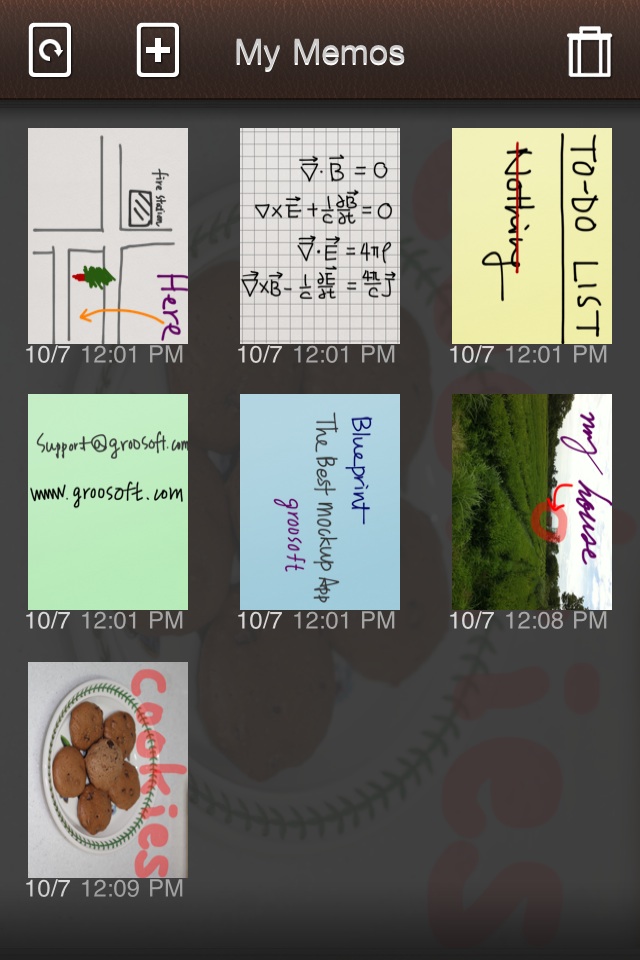The width and height of the screenshot is (640, 960).
Task: Open the Maxwell equations grid memo
Action: [x=320, y=236]
